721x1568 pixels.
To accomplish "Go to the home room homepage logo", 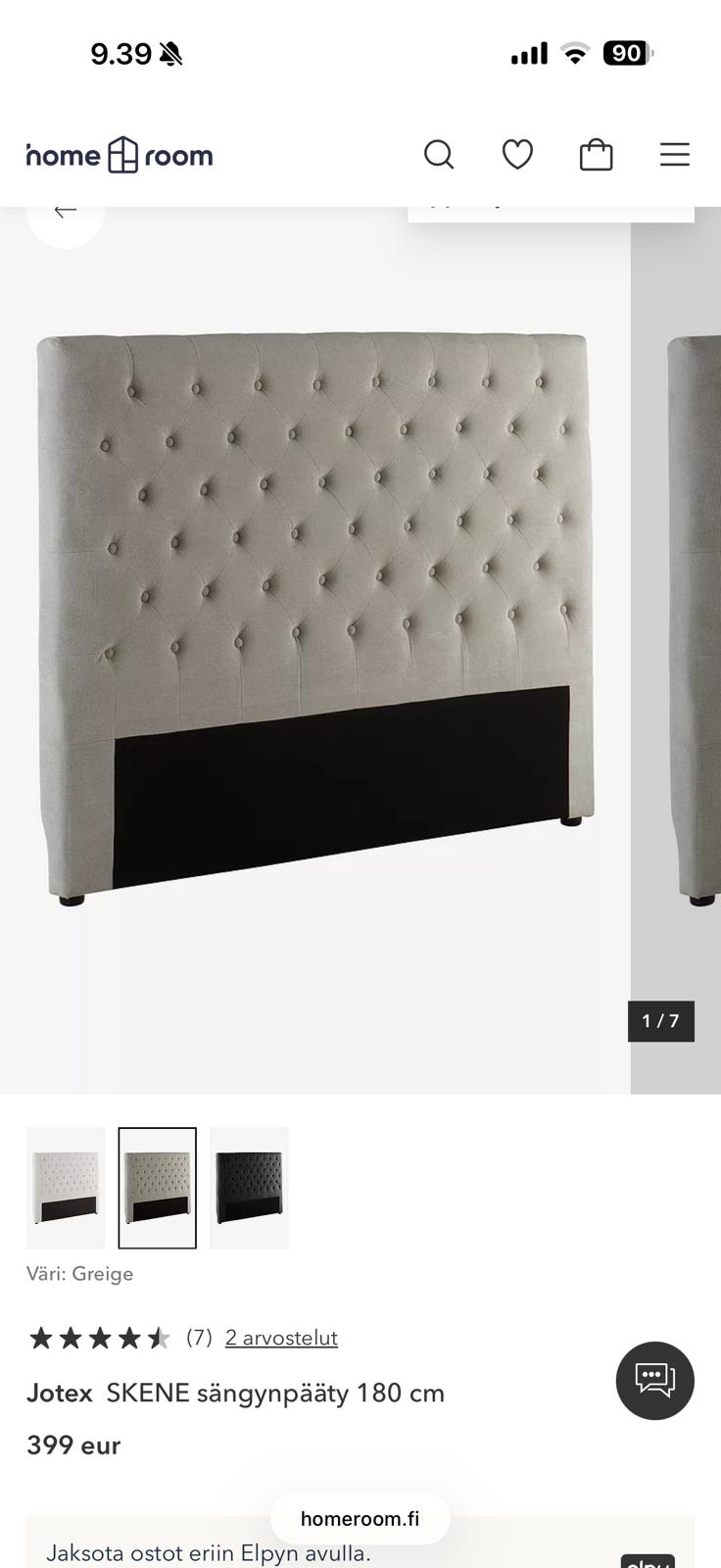I will (120, 155).
